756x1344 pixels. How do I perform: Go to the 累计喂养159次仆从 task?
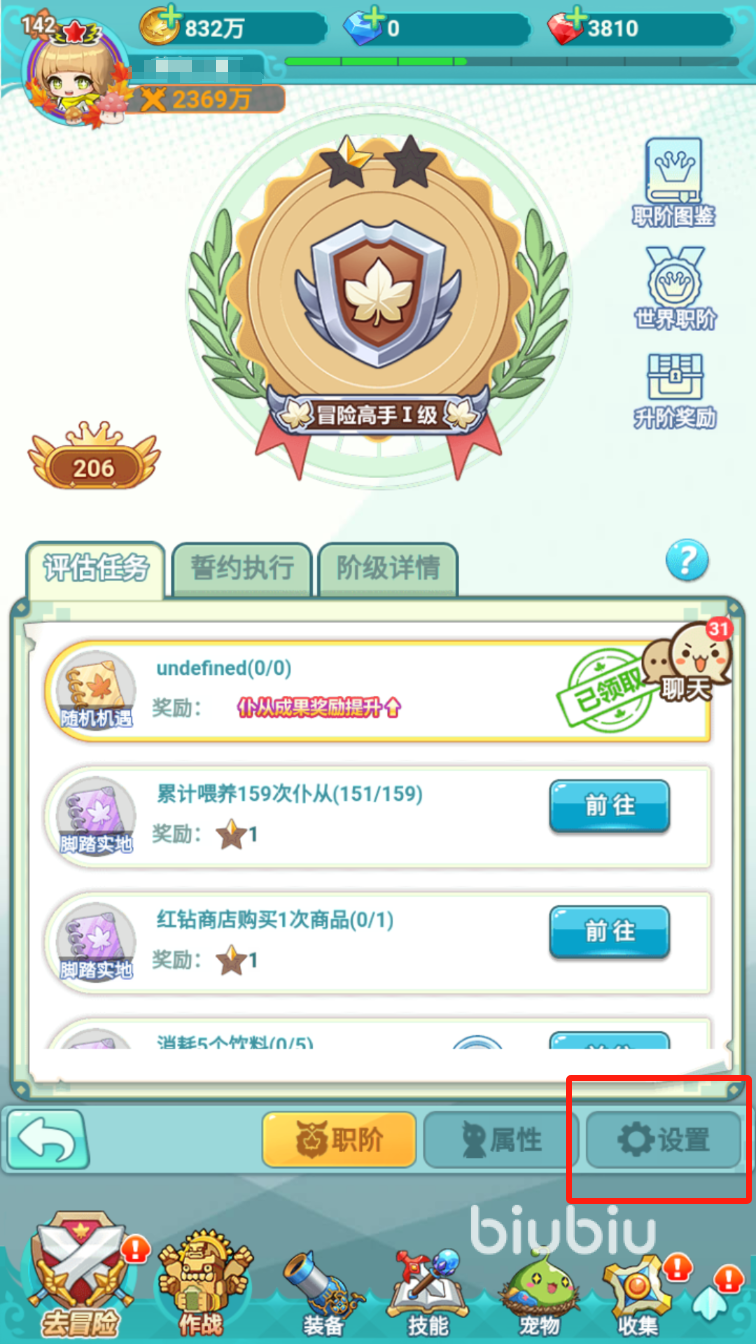point(609,806)
